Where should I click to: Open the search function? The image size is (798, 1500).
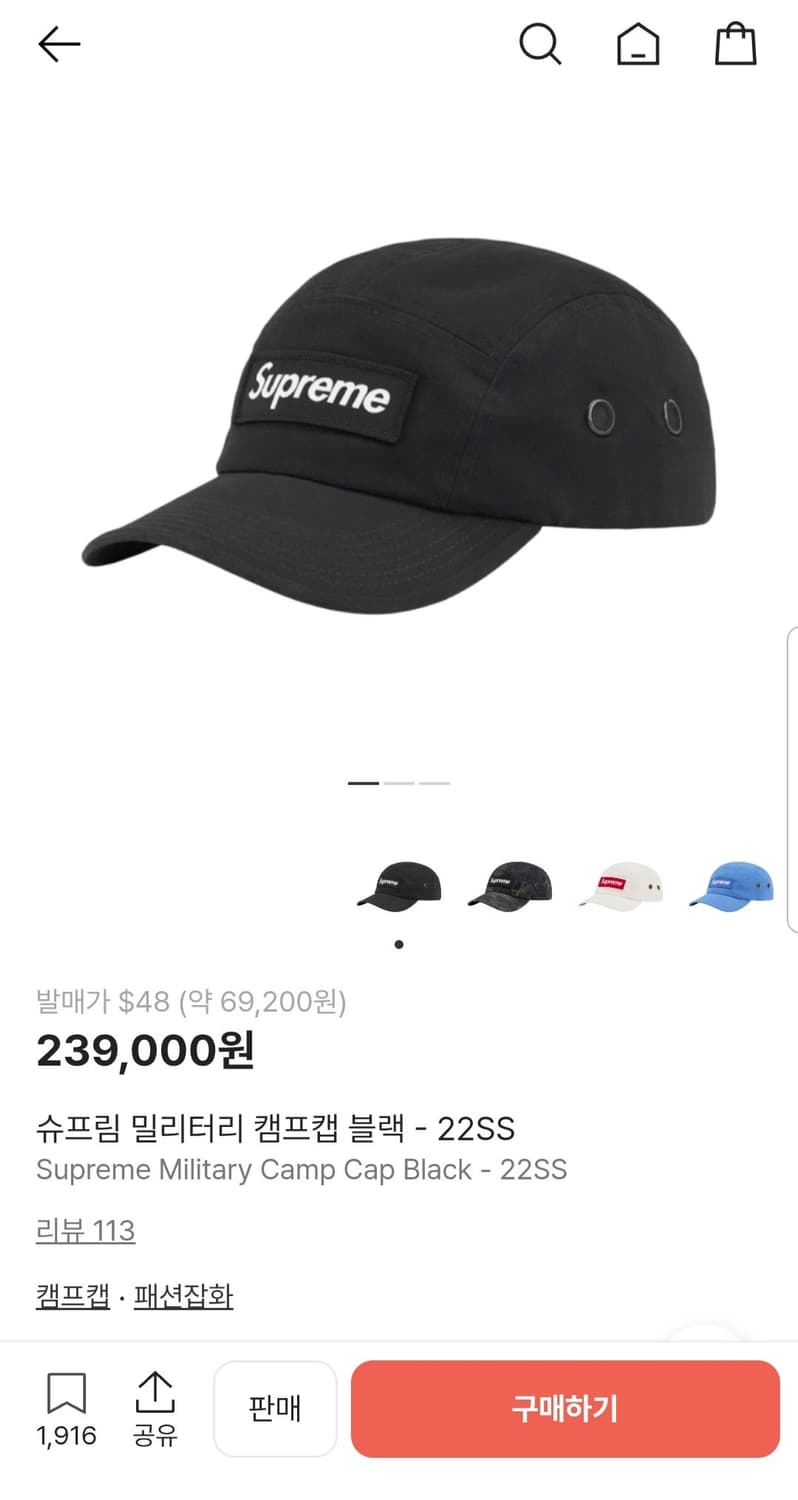pyautogui.click(x=541, y=44)
